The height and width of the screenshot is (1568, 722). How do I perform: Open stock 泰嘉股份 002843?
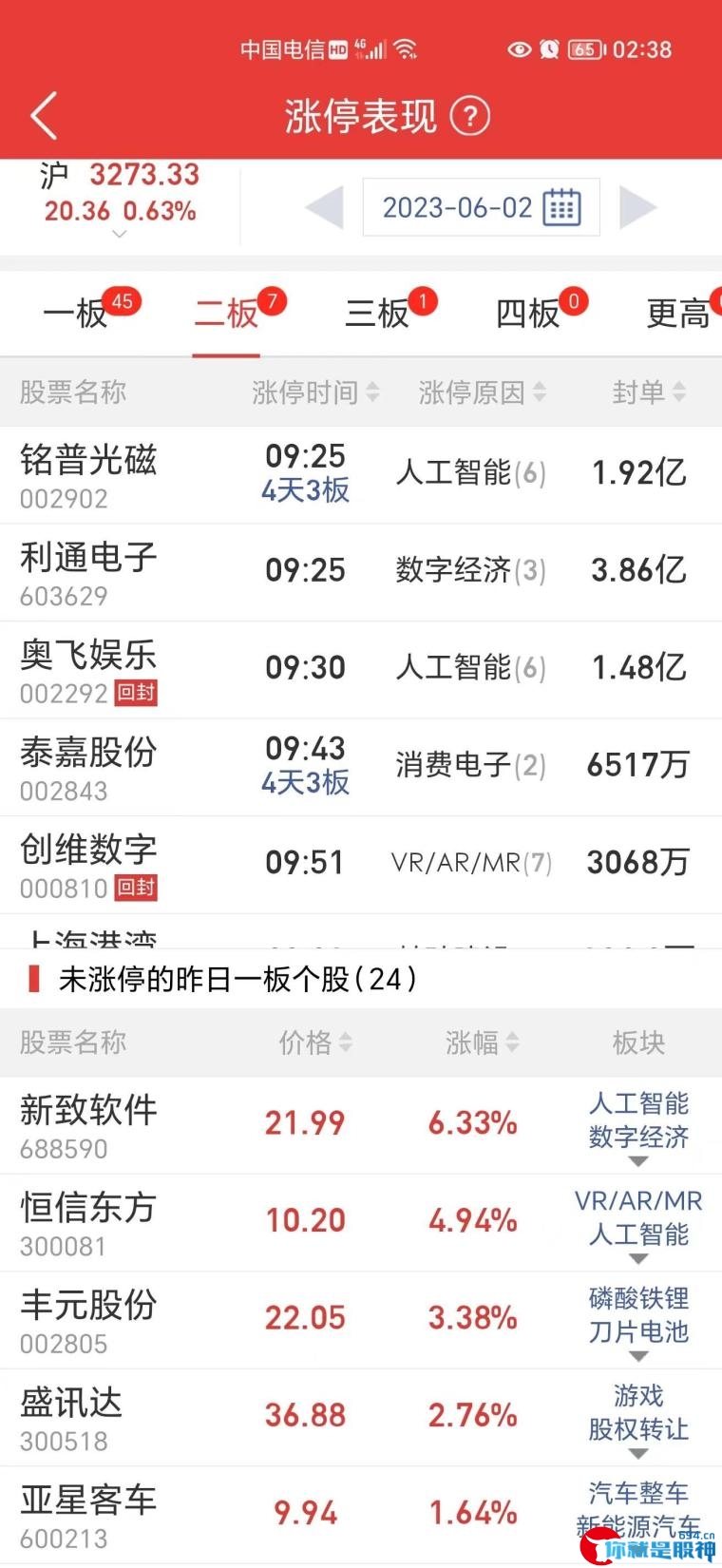(x=361, y=767)
